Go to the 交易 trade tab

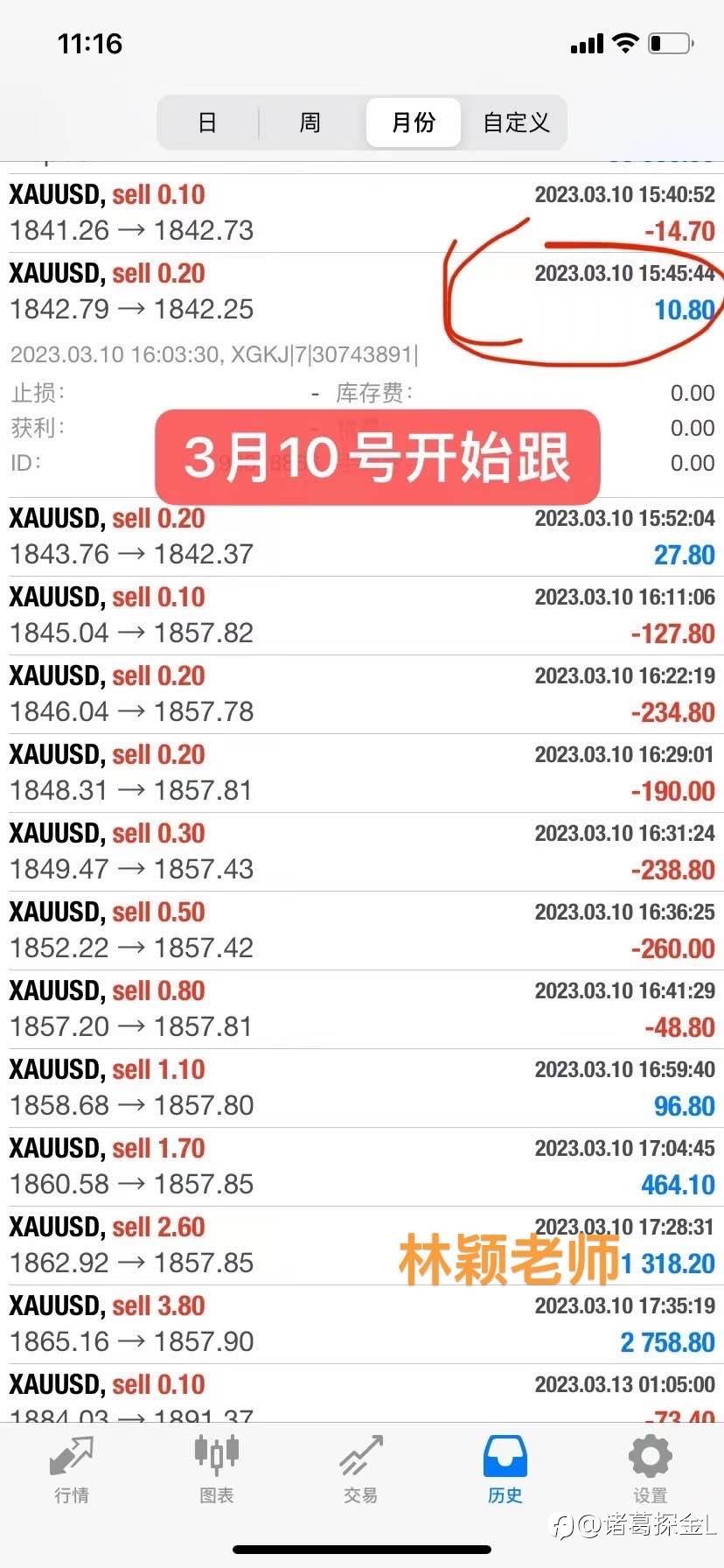pos(361,1470)
